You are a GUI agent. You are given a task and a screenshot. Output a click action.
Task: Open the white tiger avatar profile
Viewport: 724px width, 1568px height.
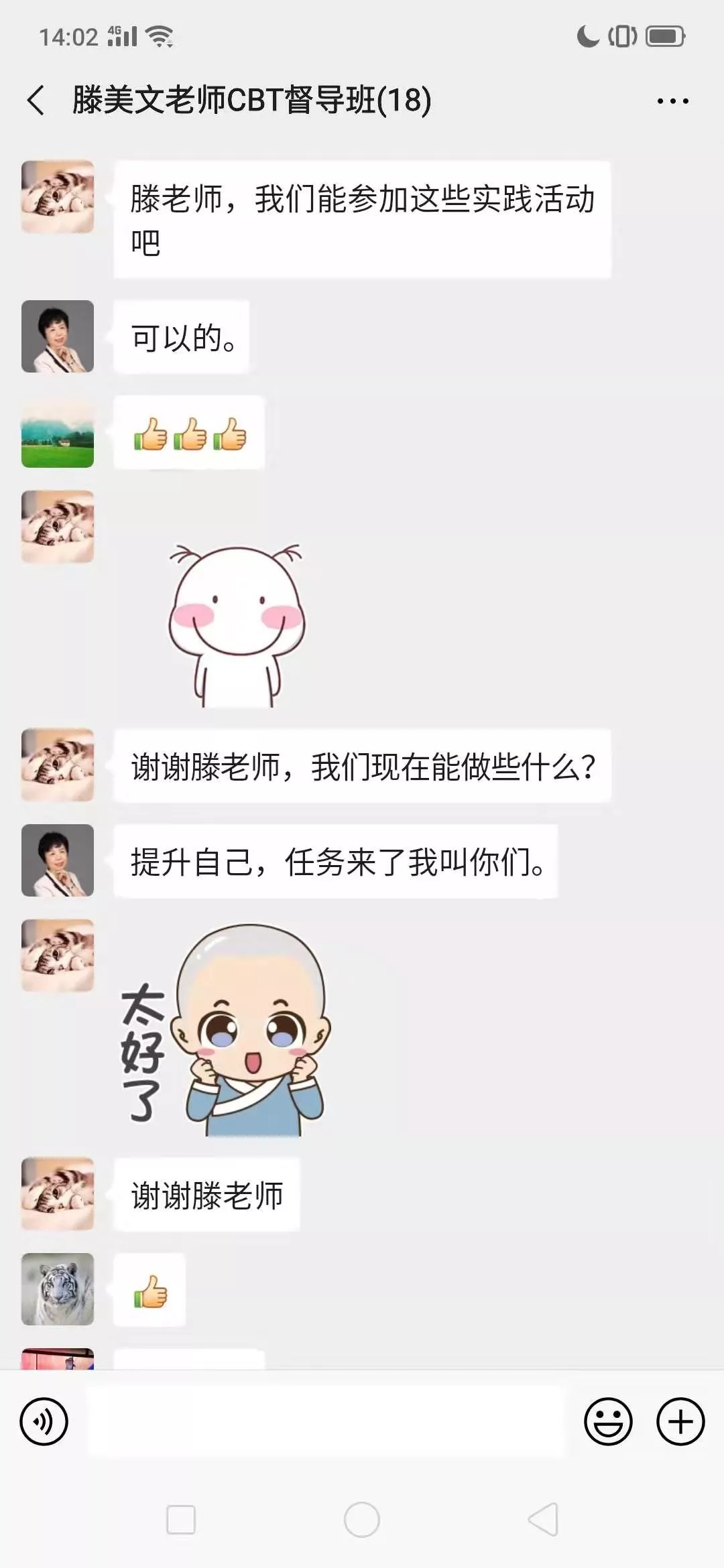58,1289
